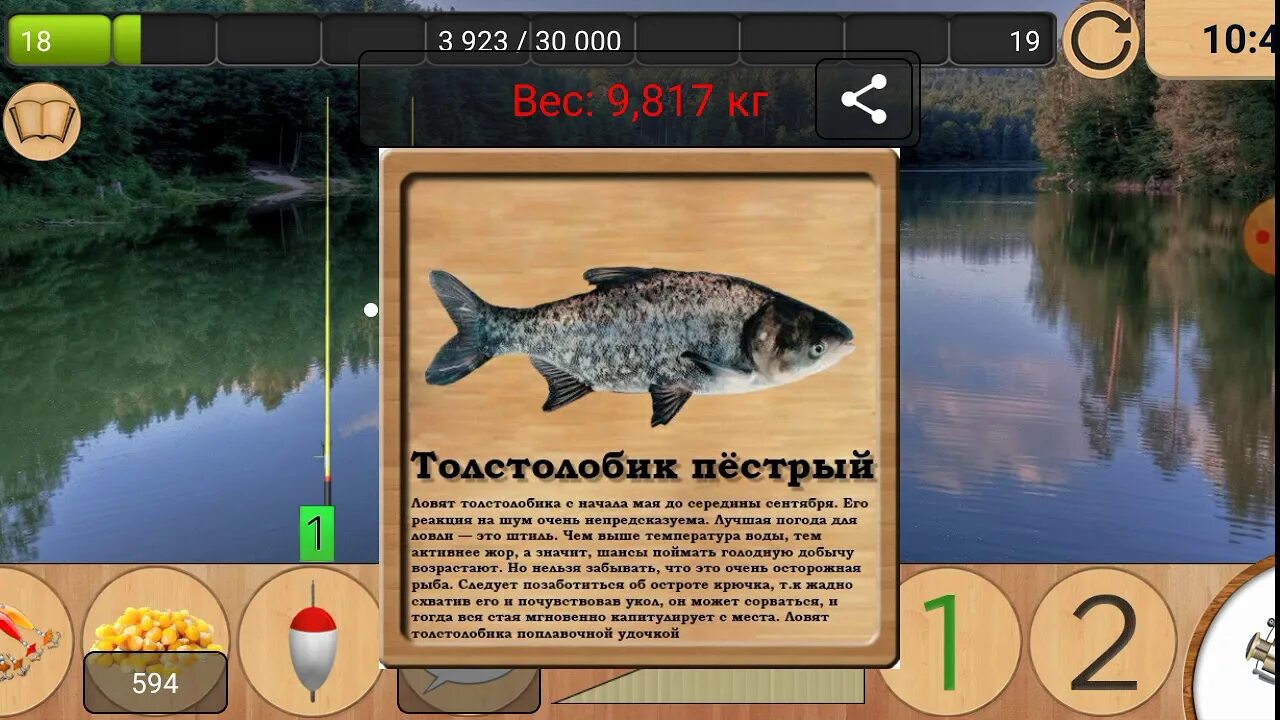1280x720 pixels.
Task: Open the red-white float selection
Action: coord(312,640)
